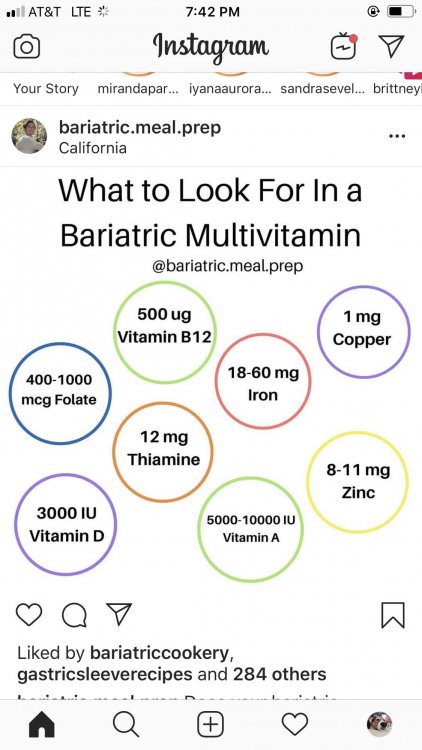The height and width of the screenshot is (750, 422).
Task: Open the bariatric.meal.prep profile from the post header
Action: (140, 128)
